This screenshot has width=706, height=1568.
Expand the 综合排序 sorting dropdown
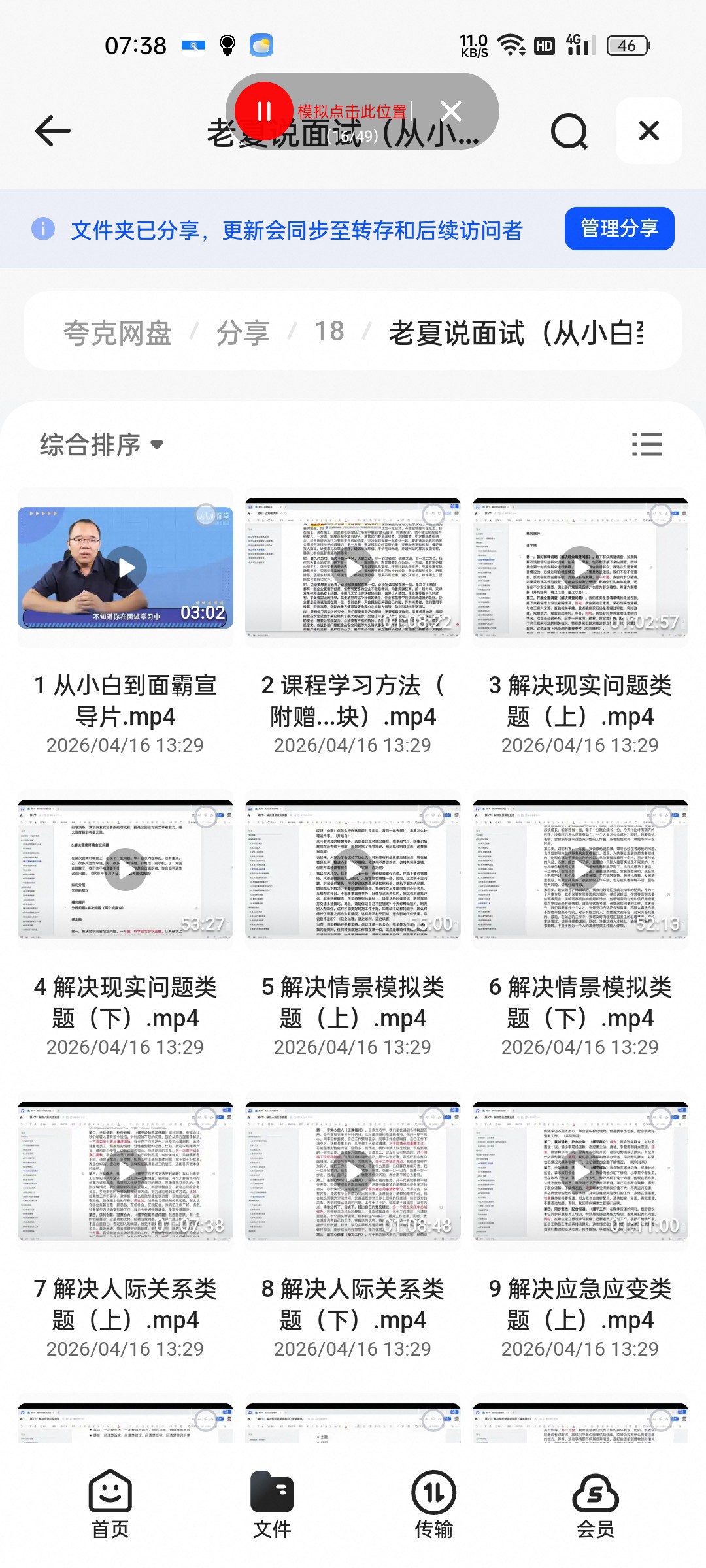click(x=101, y=444)
